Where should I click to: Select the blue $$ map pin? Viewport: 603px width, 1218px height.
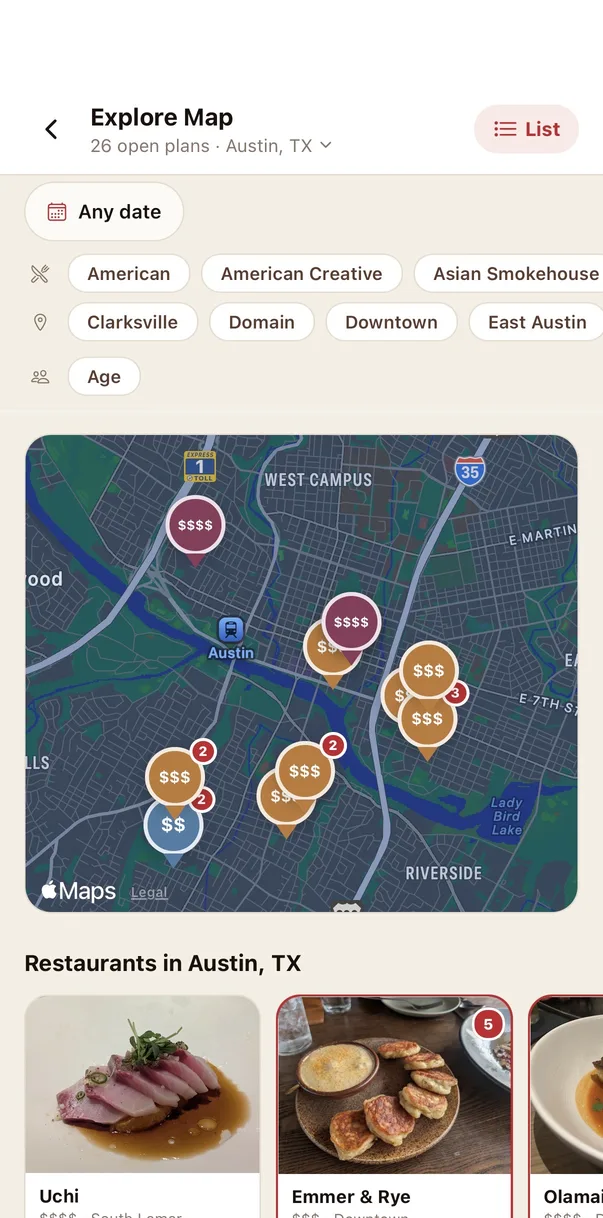[x=173, y=827]
